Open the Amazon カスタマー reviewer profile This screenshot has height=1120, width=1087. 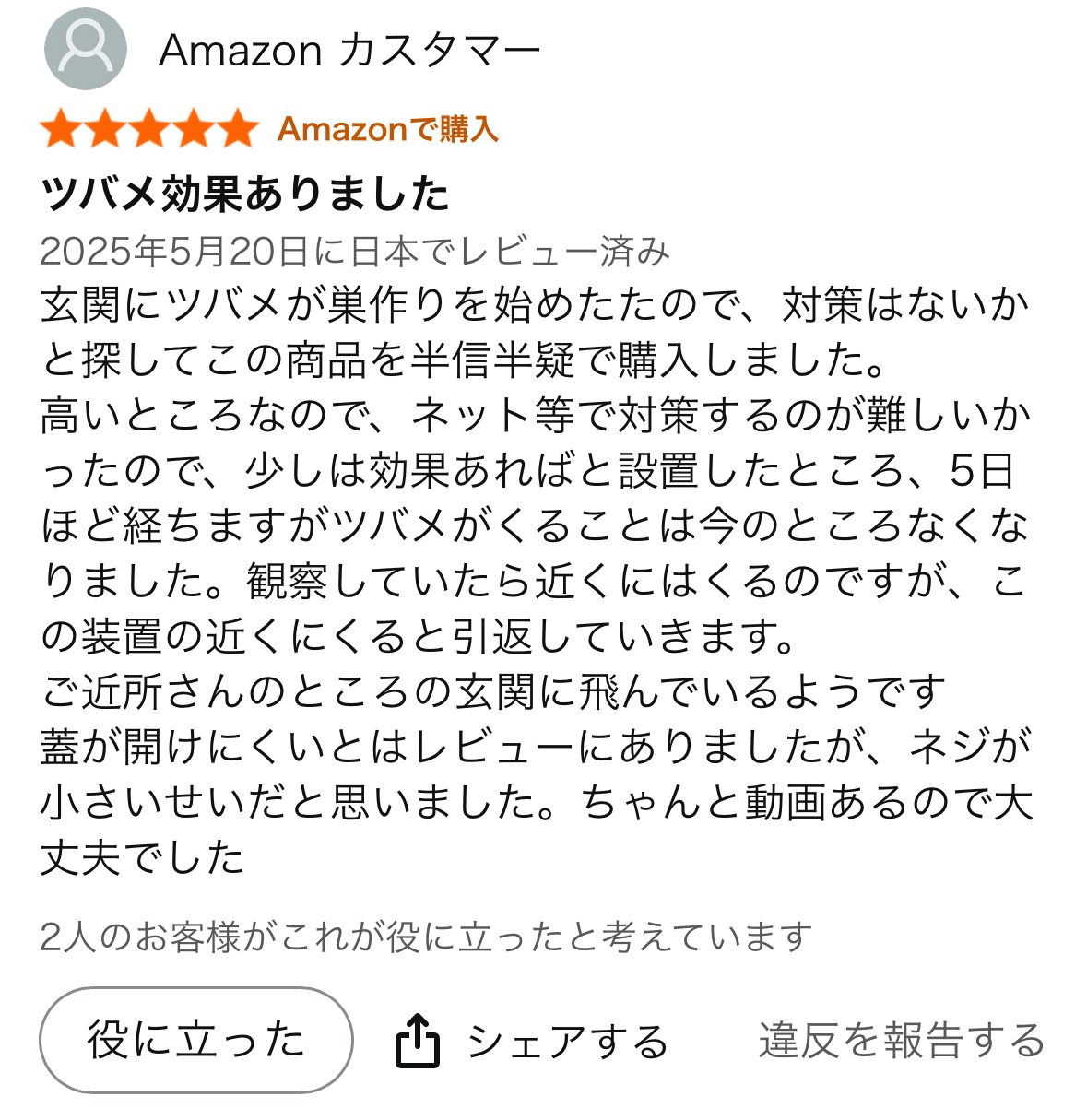click(x=349, y=50)
